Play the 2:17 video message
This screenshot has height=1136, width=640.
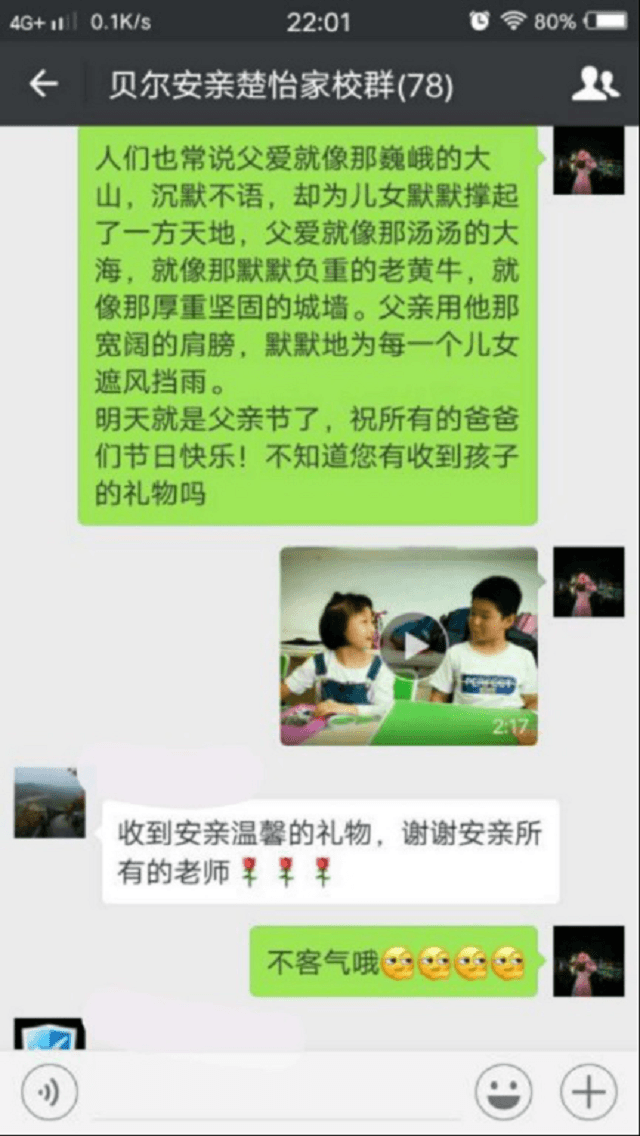408,646
